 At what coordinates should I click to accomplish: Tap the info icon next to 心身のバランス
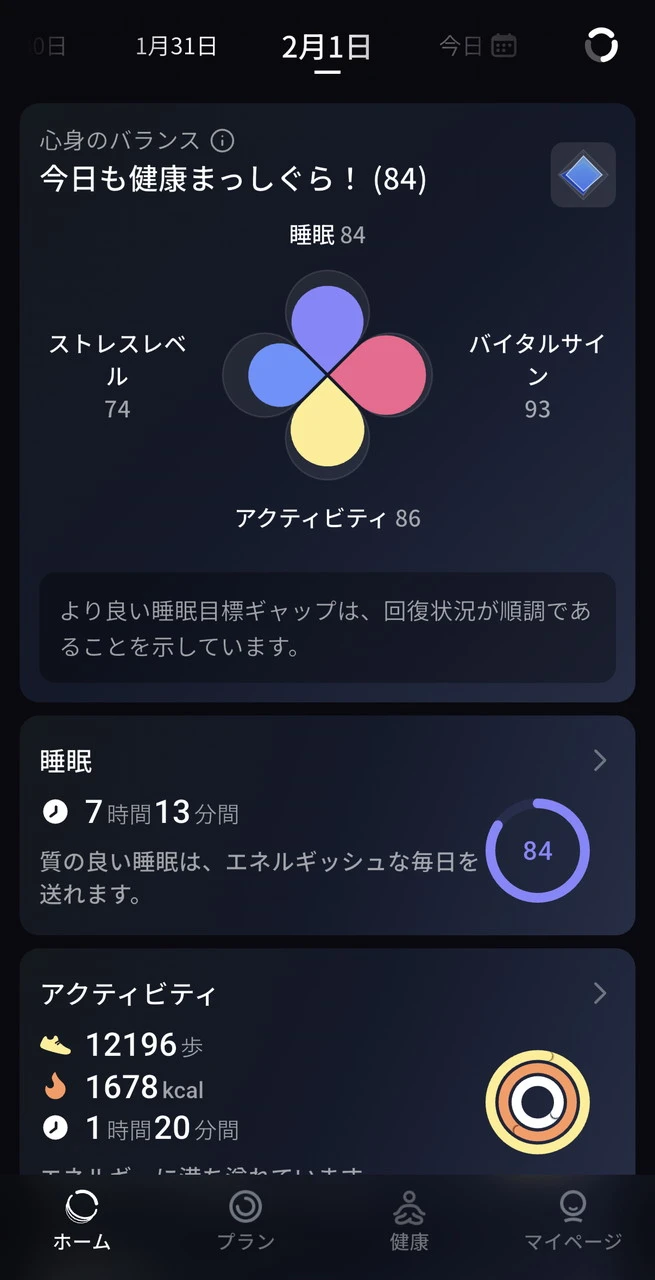coord(223,140)
